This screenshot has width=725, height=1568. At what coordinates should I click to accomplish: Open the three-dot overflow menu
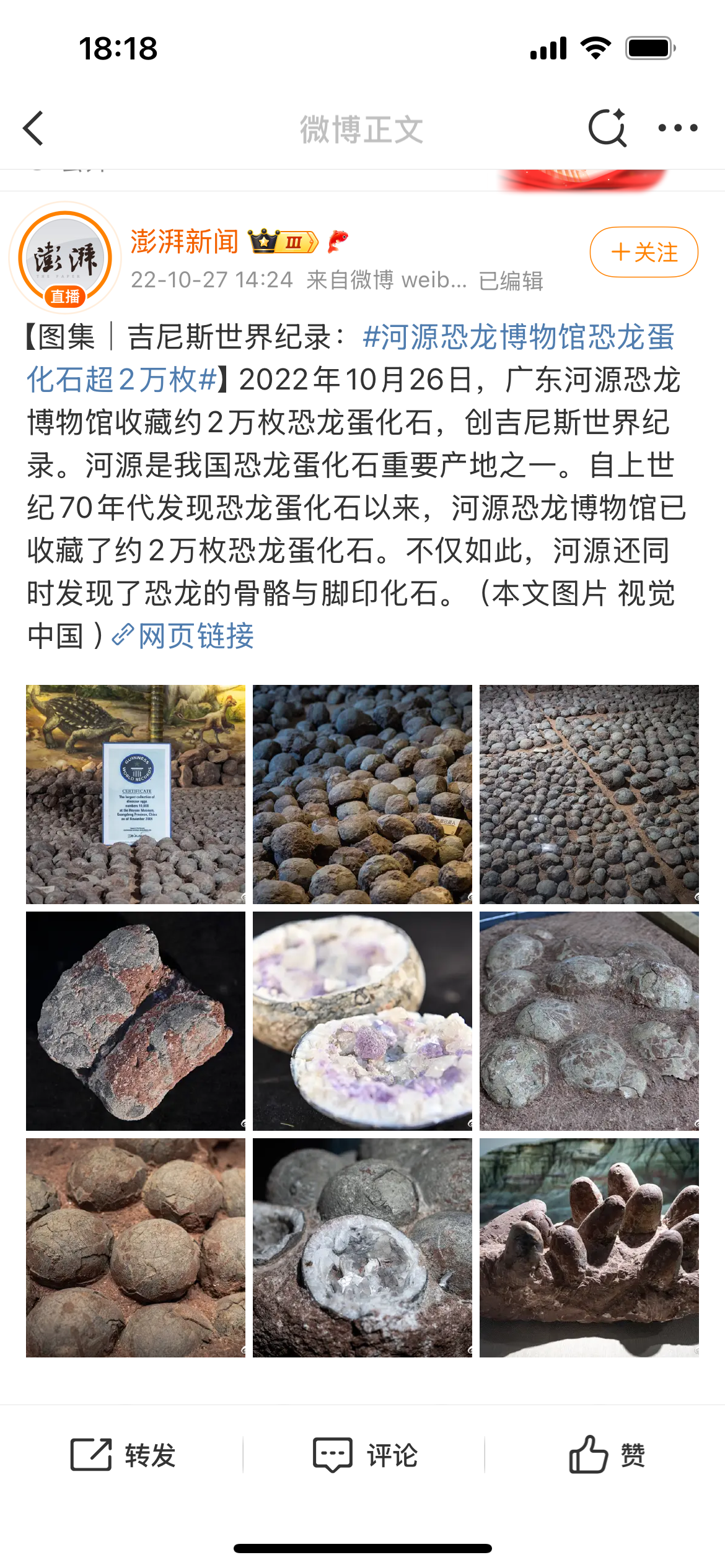click(677, 128)
